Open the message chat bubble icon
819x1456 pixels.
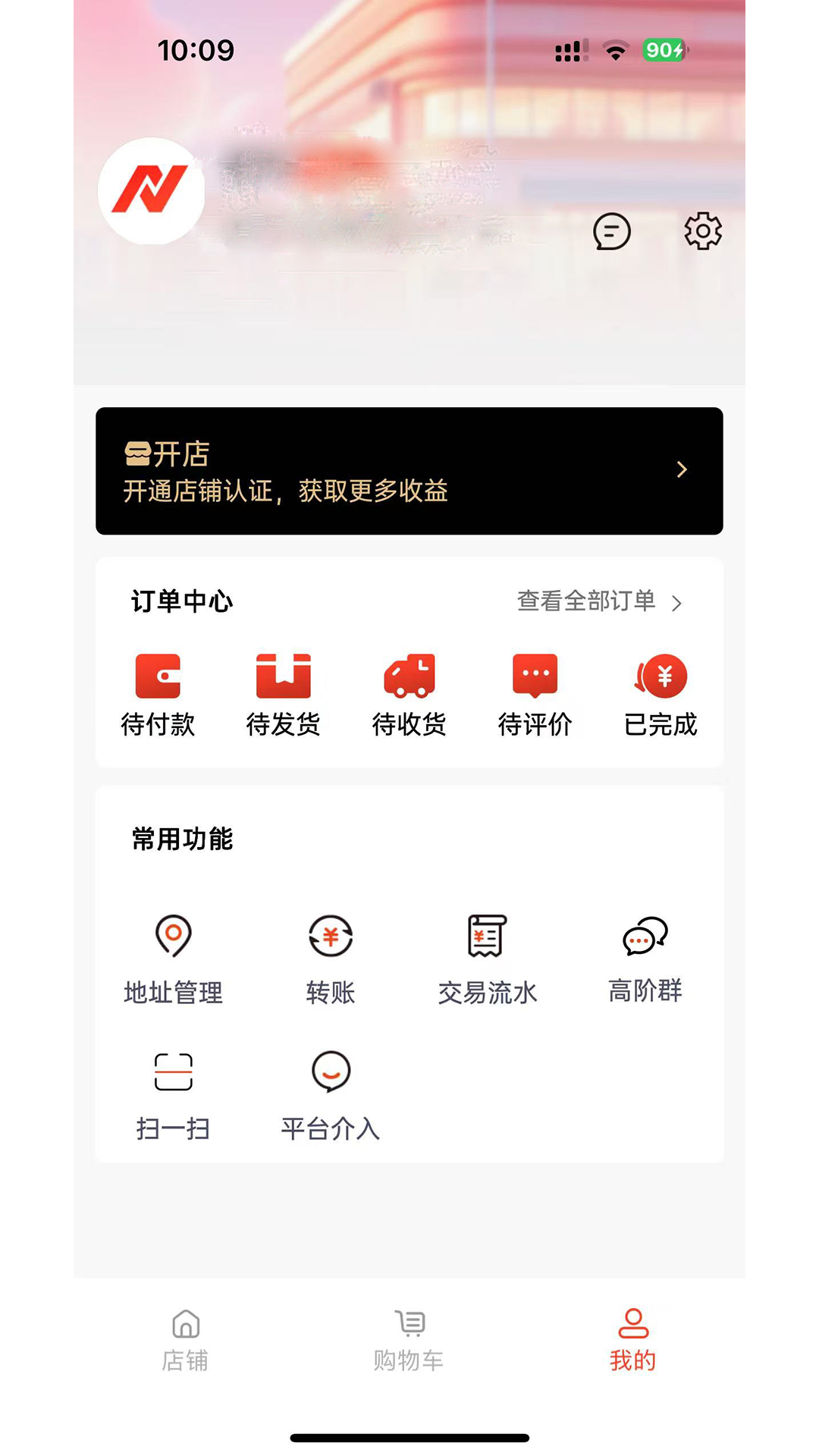tap(613, 233)
